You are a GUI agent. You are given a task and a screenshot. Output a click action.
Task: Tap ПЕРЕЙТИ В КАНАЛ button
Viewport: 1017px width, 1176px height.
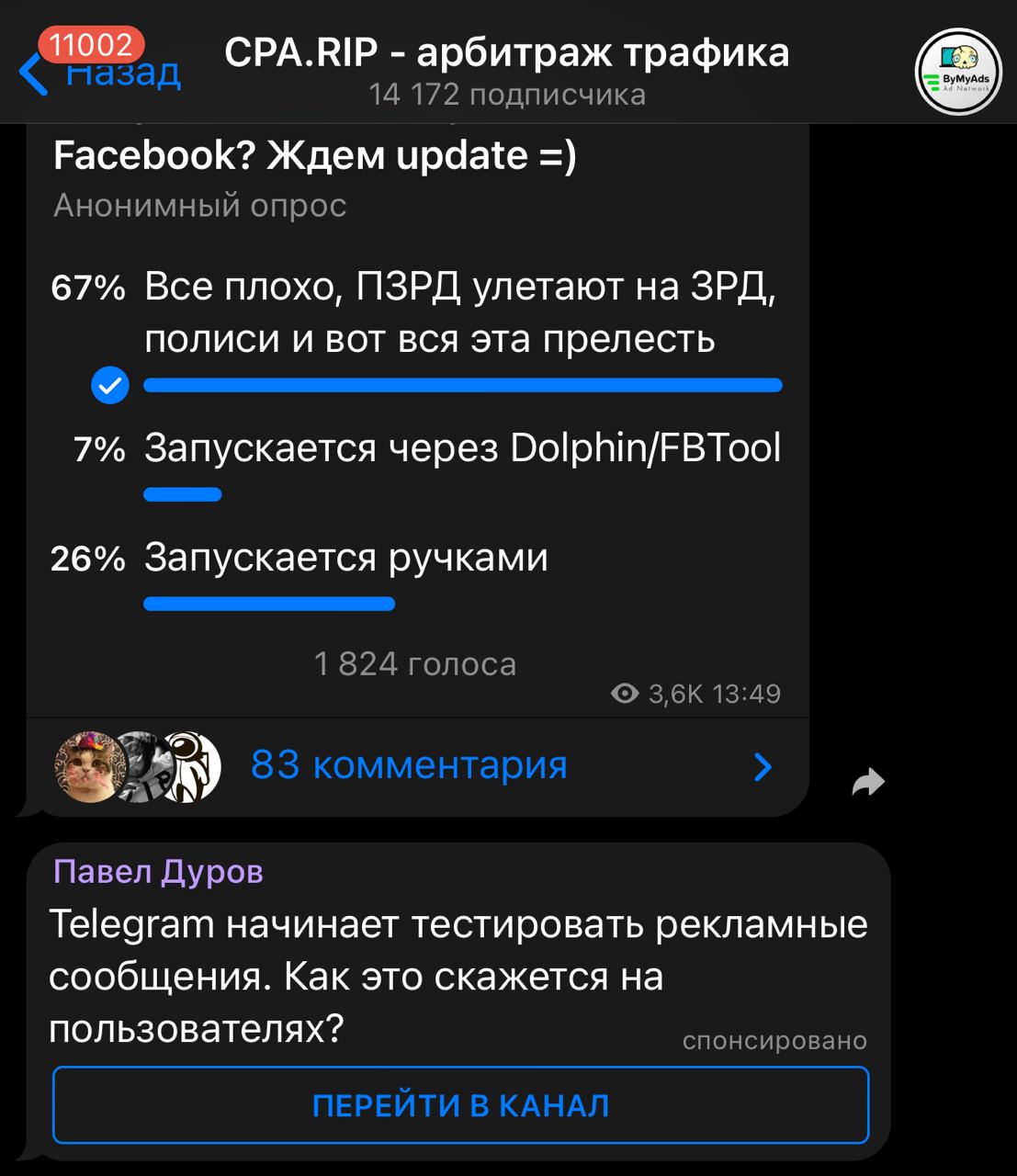click(460, 1105)
